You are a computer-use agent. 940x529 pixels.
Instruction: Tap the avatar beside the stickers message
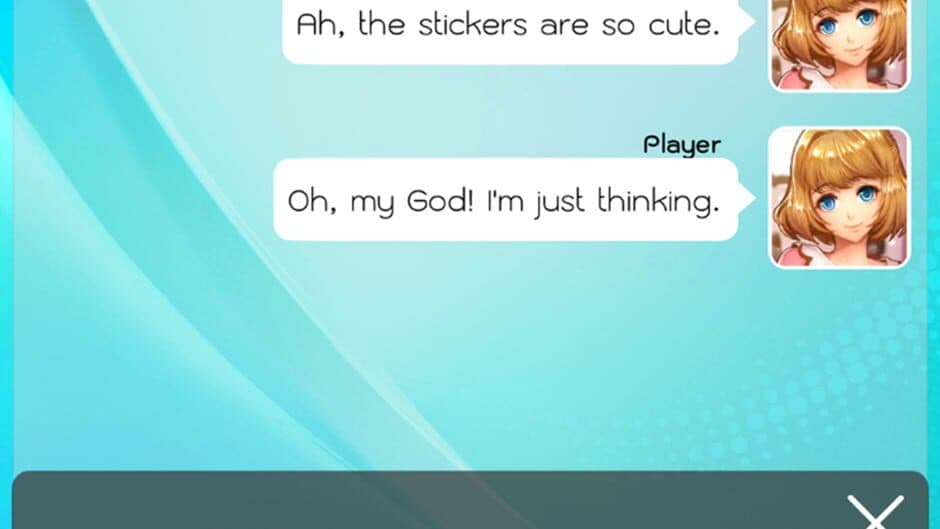[839, 42]
